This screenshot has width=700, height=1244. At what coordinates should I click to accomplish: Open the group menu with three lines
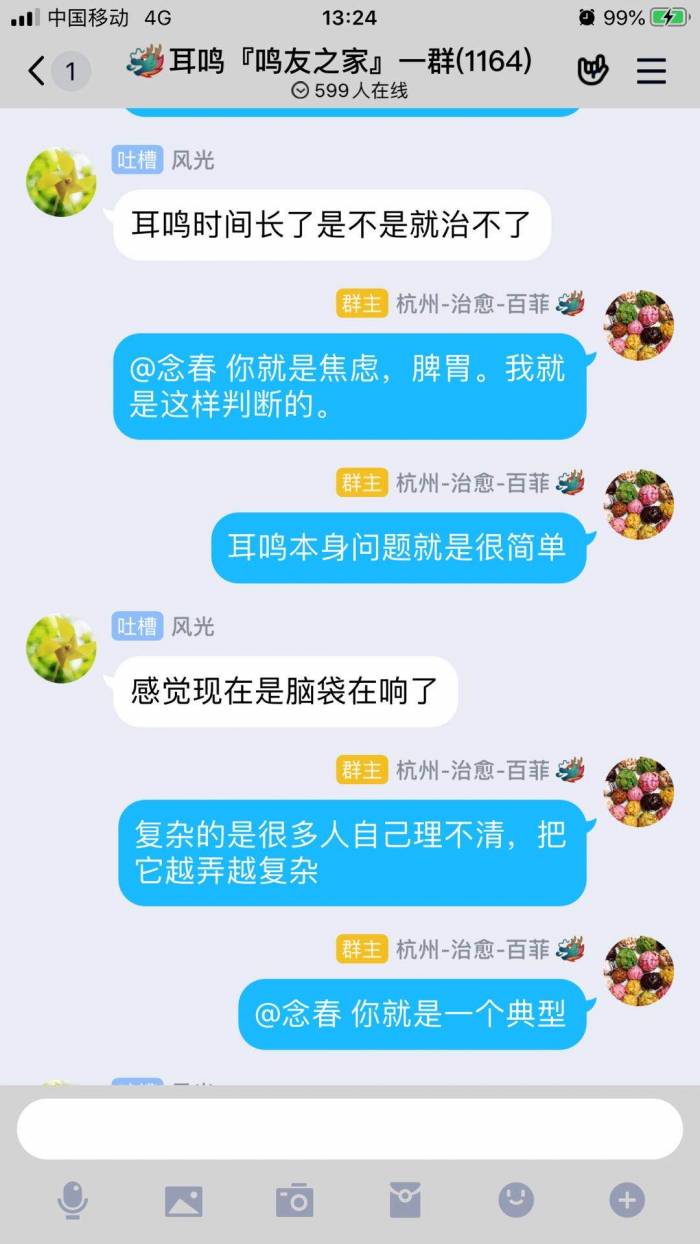(x=651, y=71)
